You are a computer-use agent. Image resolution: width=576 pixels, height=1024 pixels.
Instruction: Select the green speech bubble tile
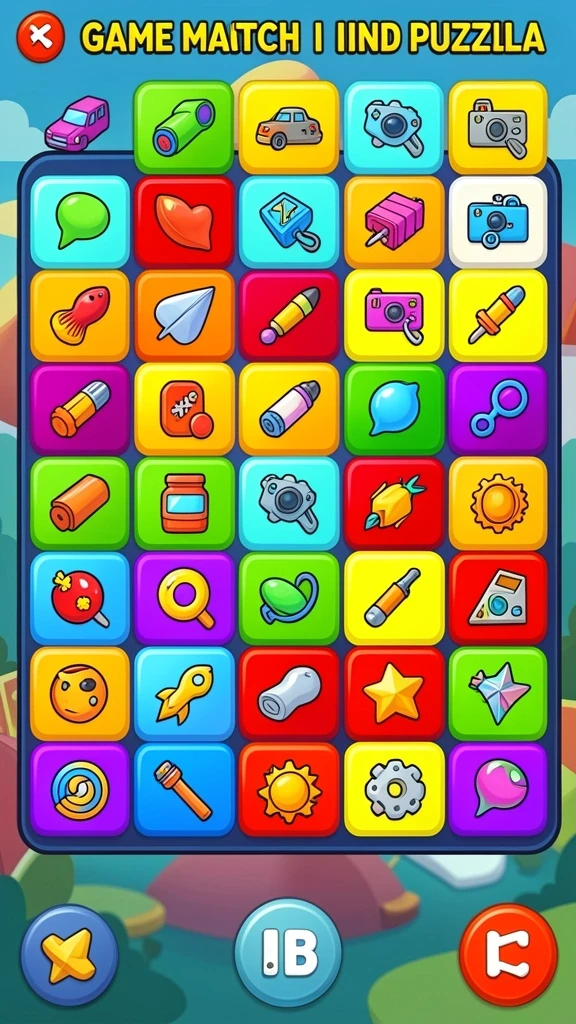point(80,222)
